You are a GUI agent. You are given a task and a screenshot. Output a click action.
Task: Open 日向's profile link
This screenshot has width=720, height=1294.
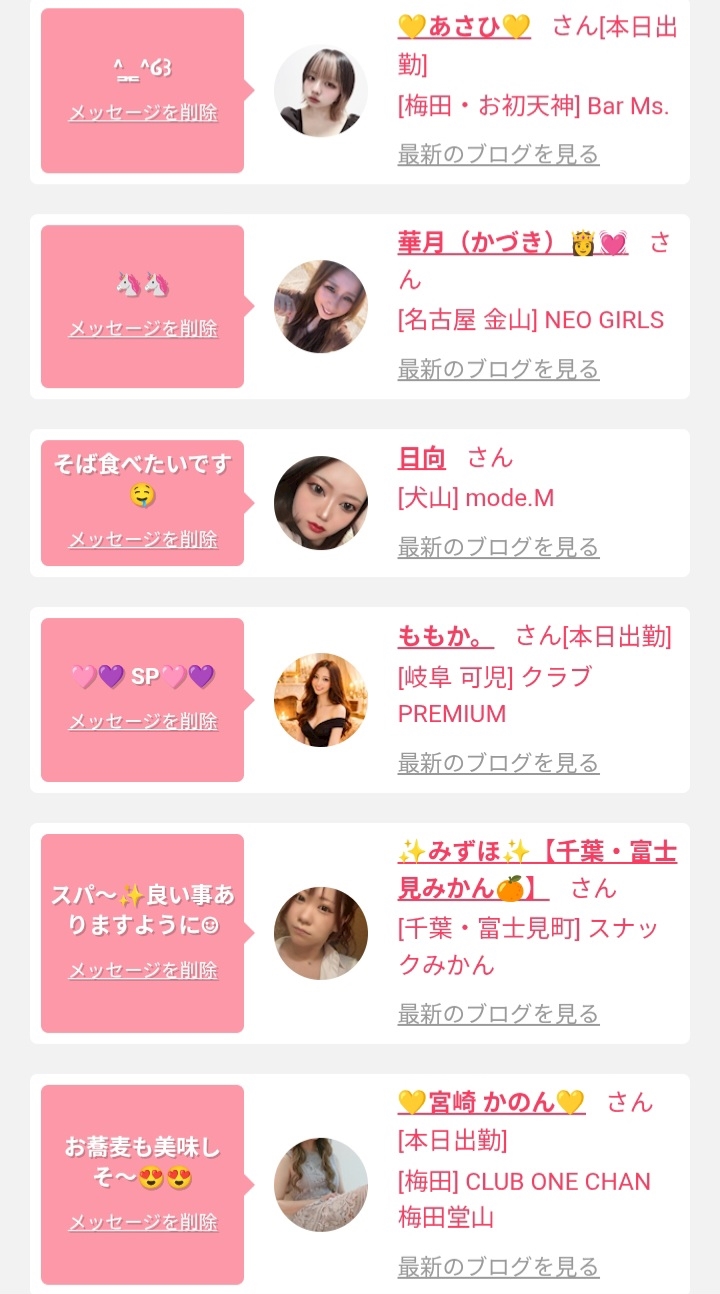pyautogui.click(x=422, y=458)
